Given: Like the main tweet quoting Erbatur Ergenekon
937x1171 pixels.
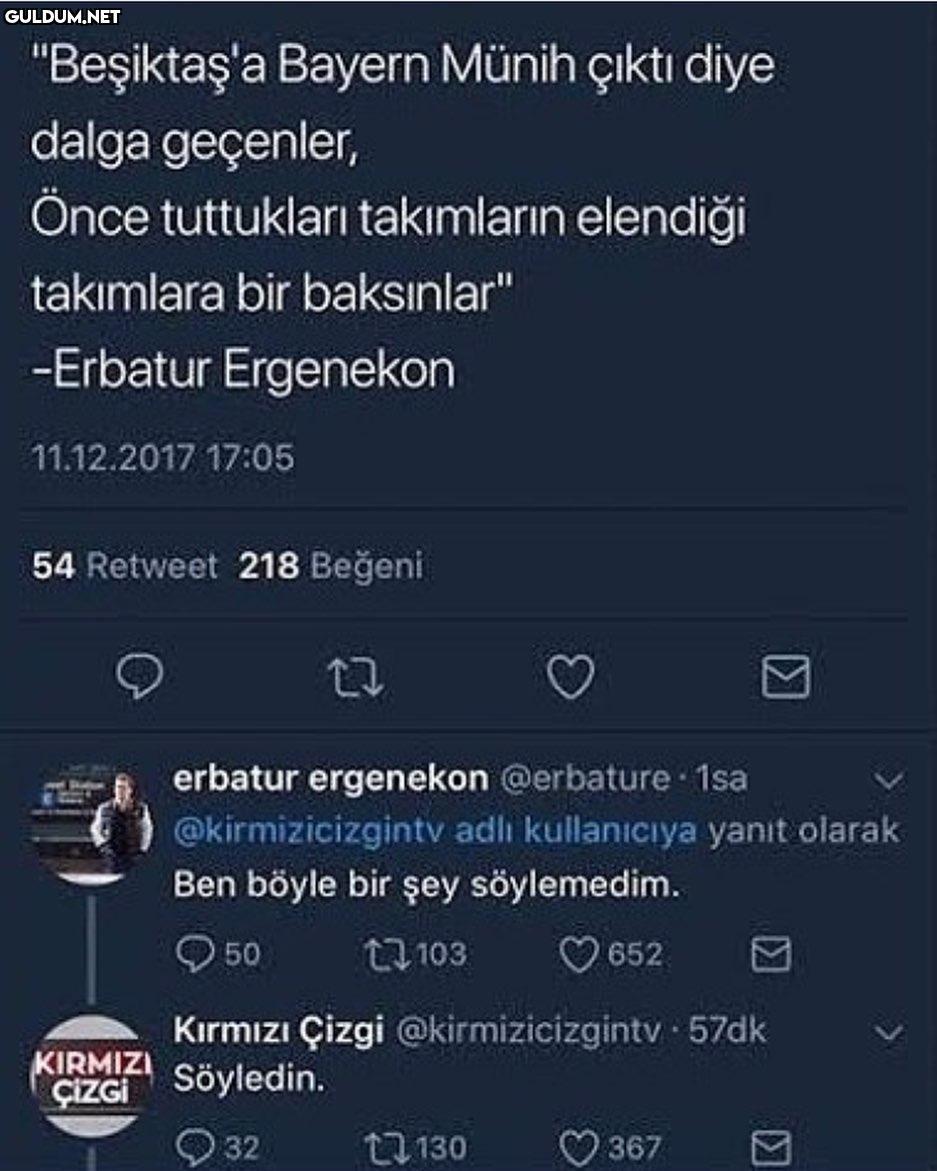Looking at the screenshot, I should pos(572,677).
